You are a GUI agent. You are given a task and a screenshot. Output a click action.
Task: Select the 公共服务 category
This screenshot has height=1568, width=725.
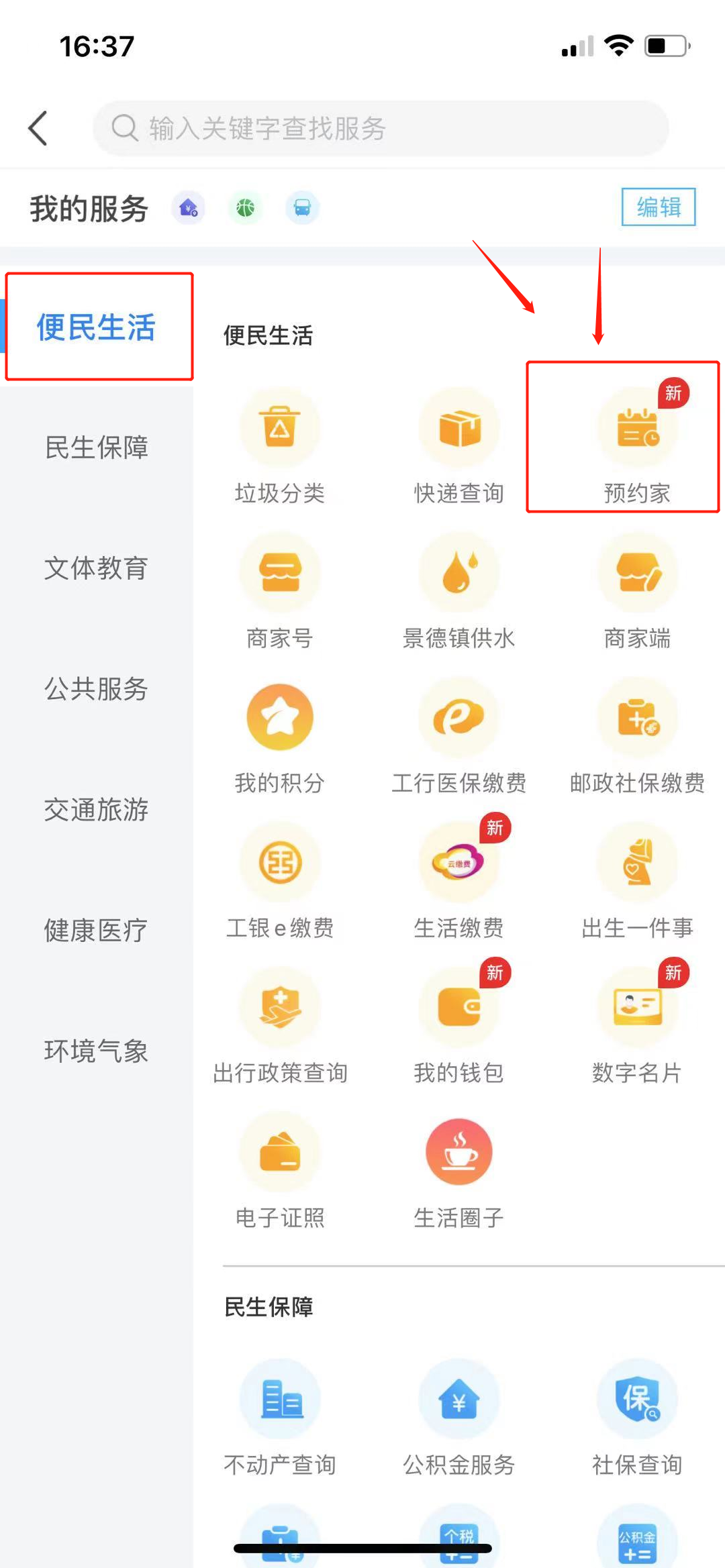pos(96,689)
